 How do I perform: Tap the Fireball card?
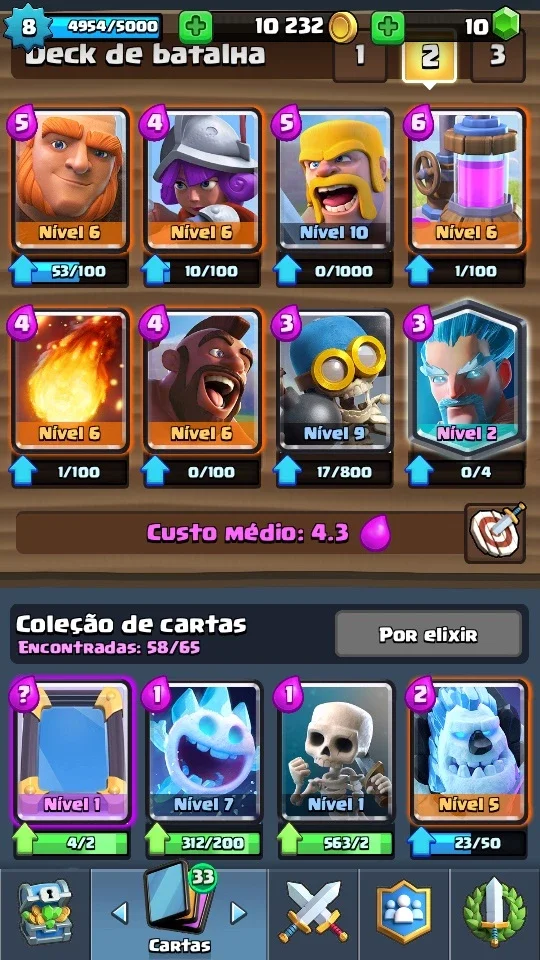70,380
